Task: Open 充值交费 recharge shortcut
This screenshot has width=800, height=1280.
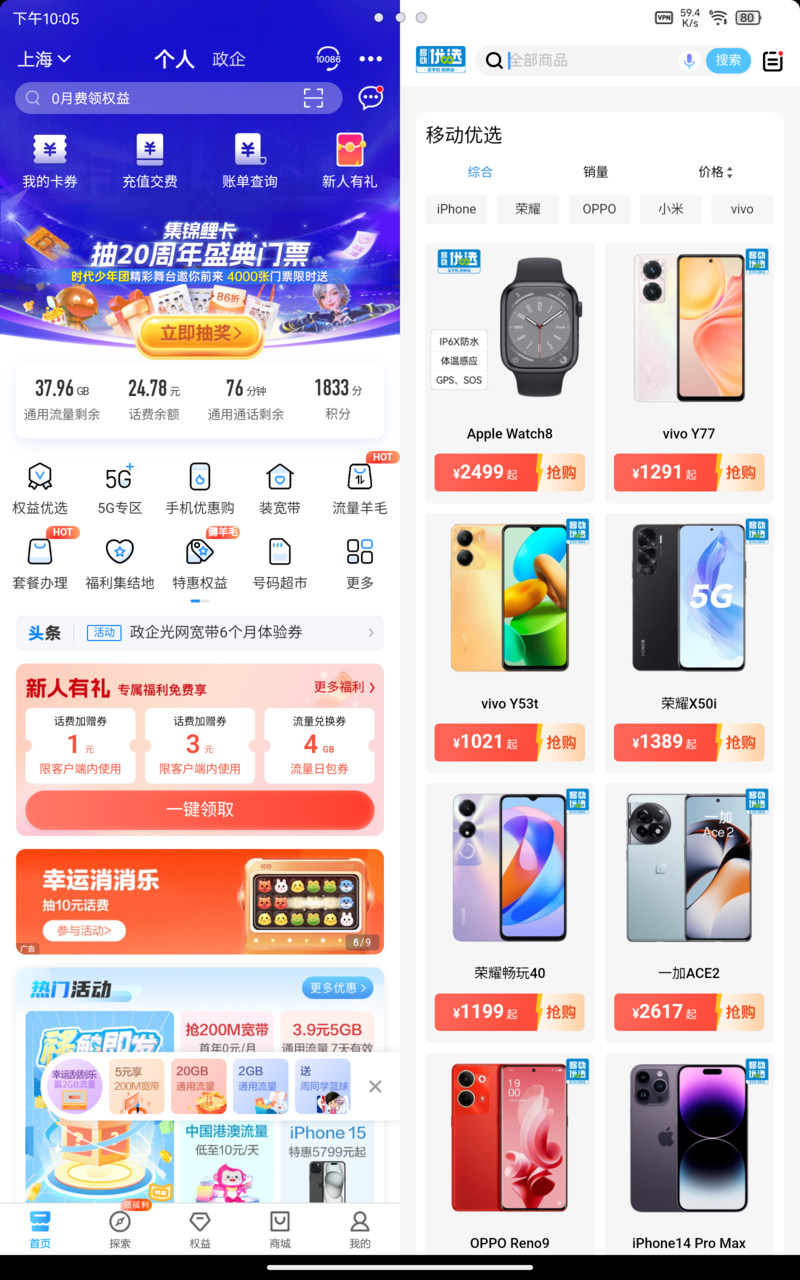Action: pos(150,162)
